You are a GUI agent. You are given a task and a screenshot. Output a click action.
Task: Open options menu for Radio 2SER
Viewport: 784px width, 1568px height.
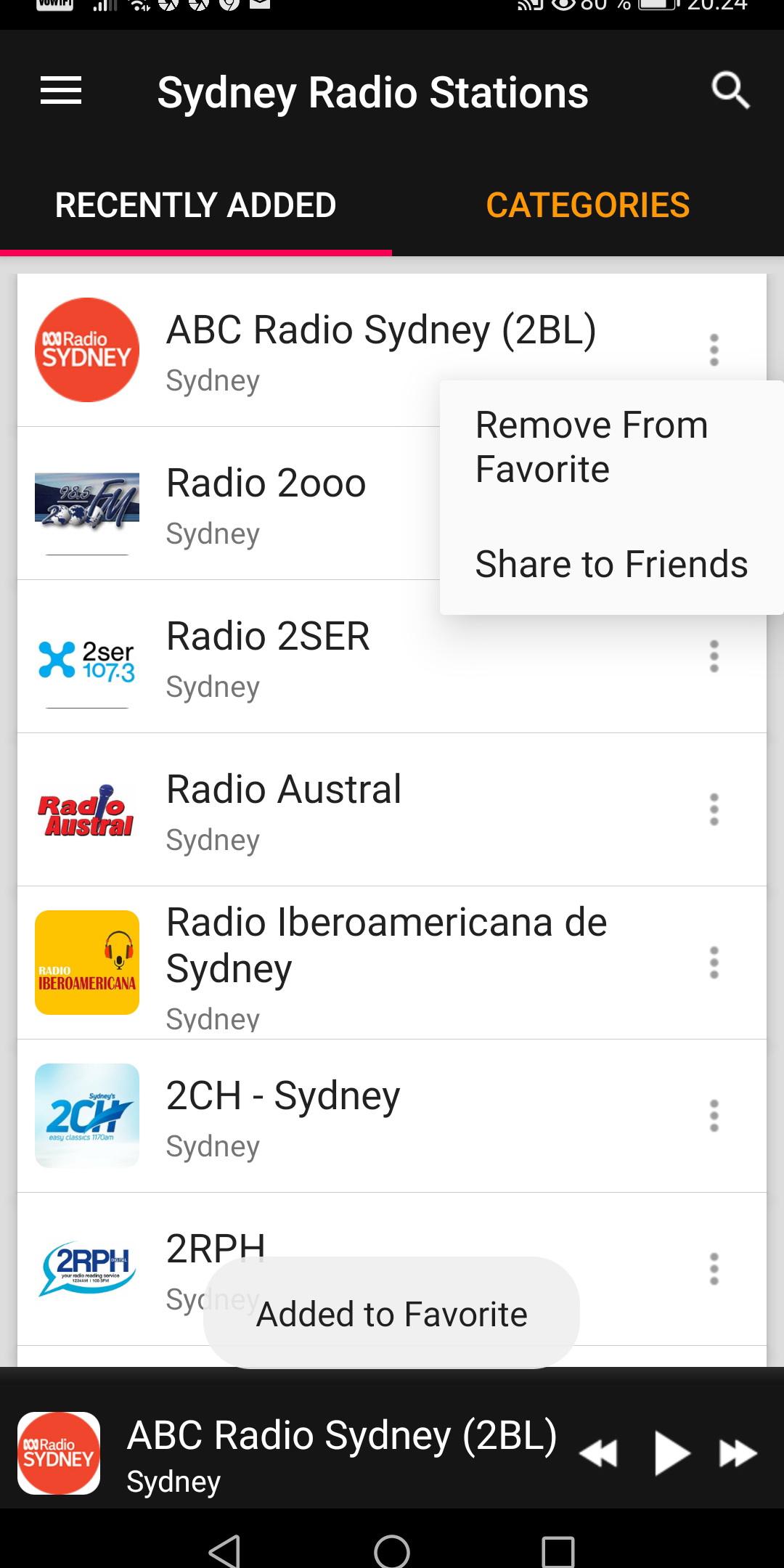click(x=714, y=656)
